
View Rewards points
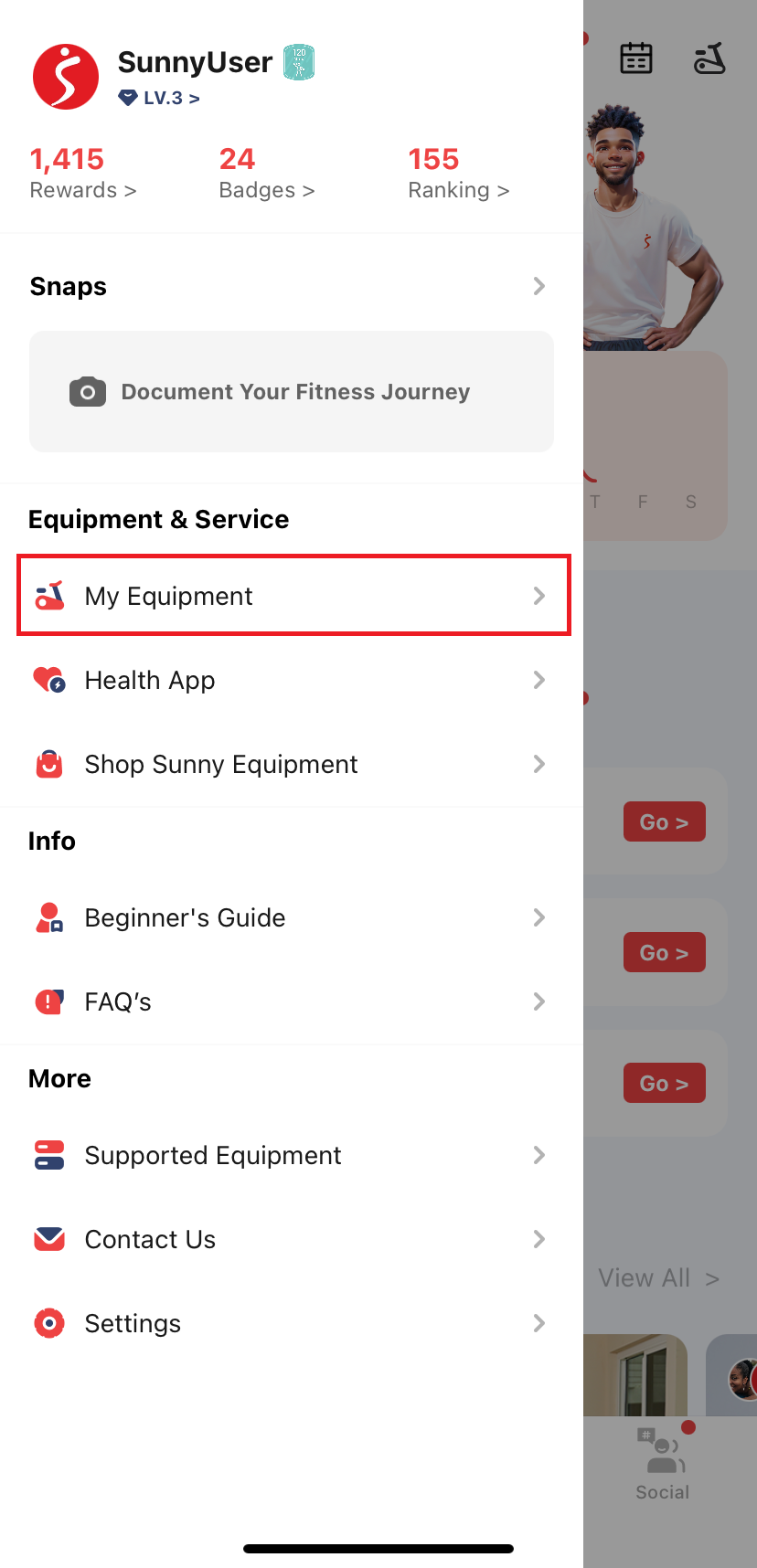click(x=83, y=173)
